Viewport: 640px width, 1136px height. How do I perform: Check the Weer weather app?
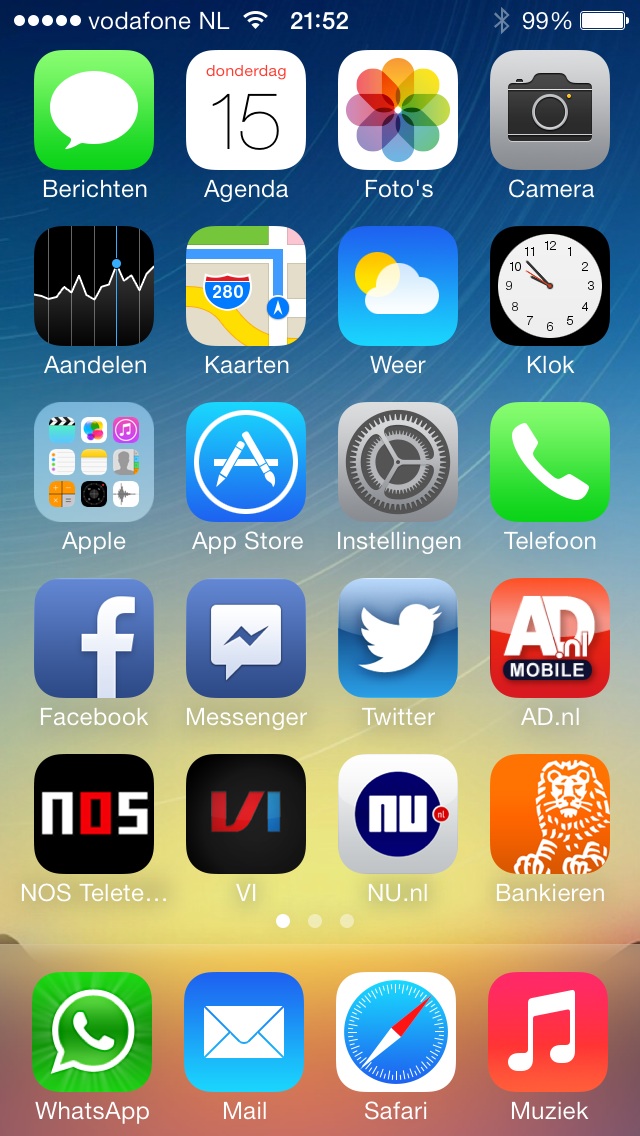coord(398,285)
